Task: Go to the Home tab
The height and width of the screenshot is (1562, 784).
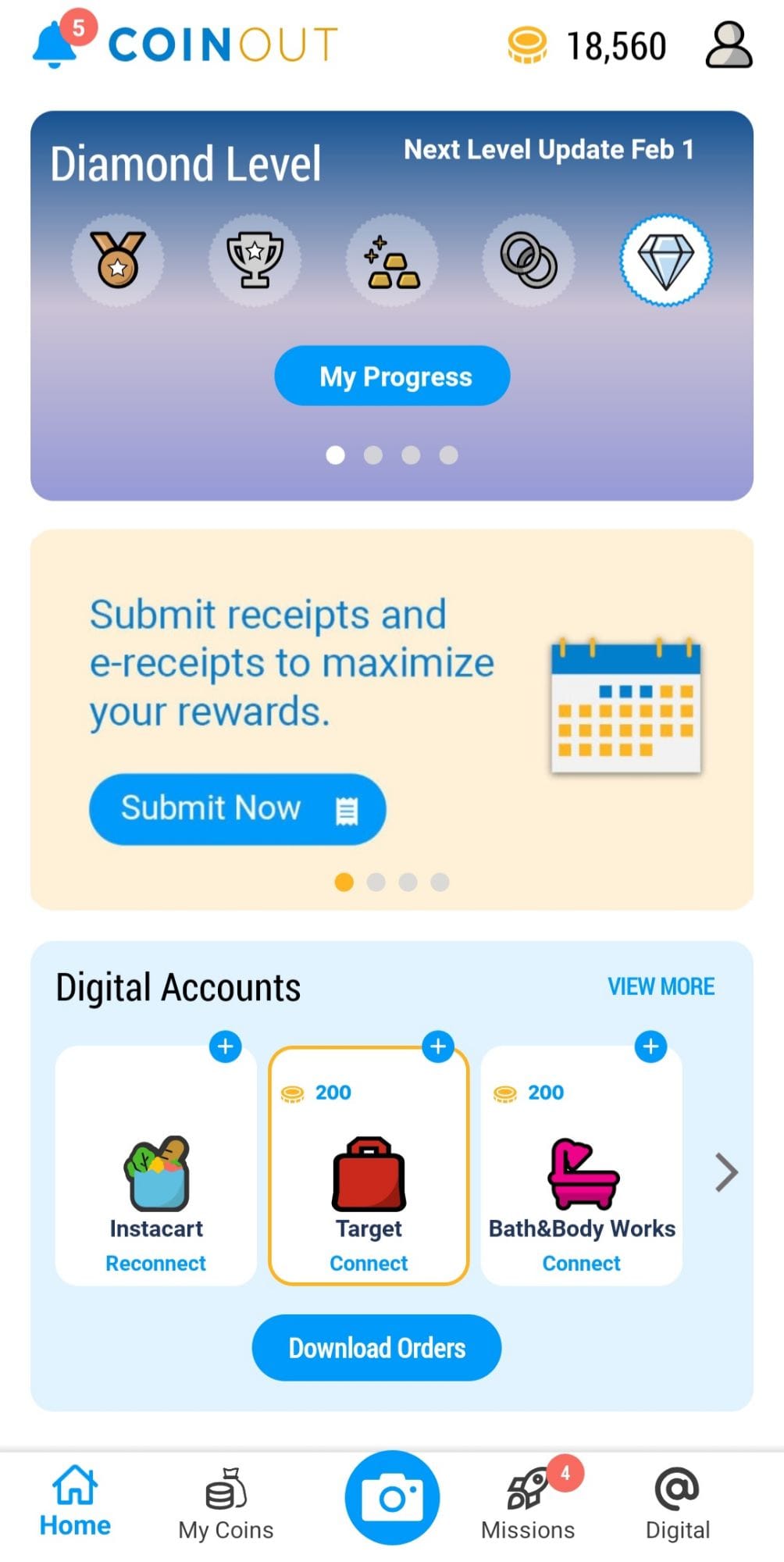Action: (x=75, y=1501)
